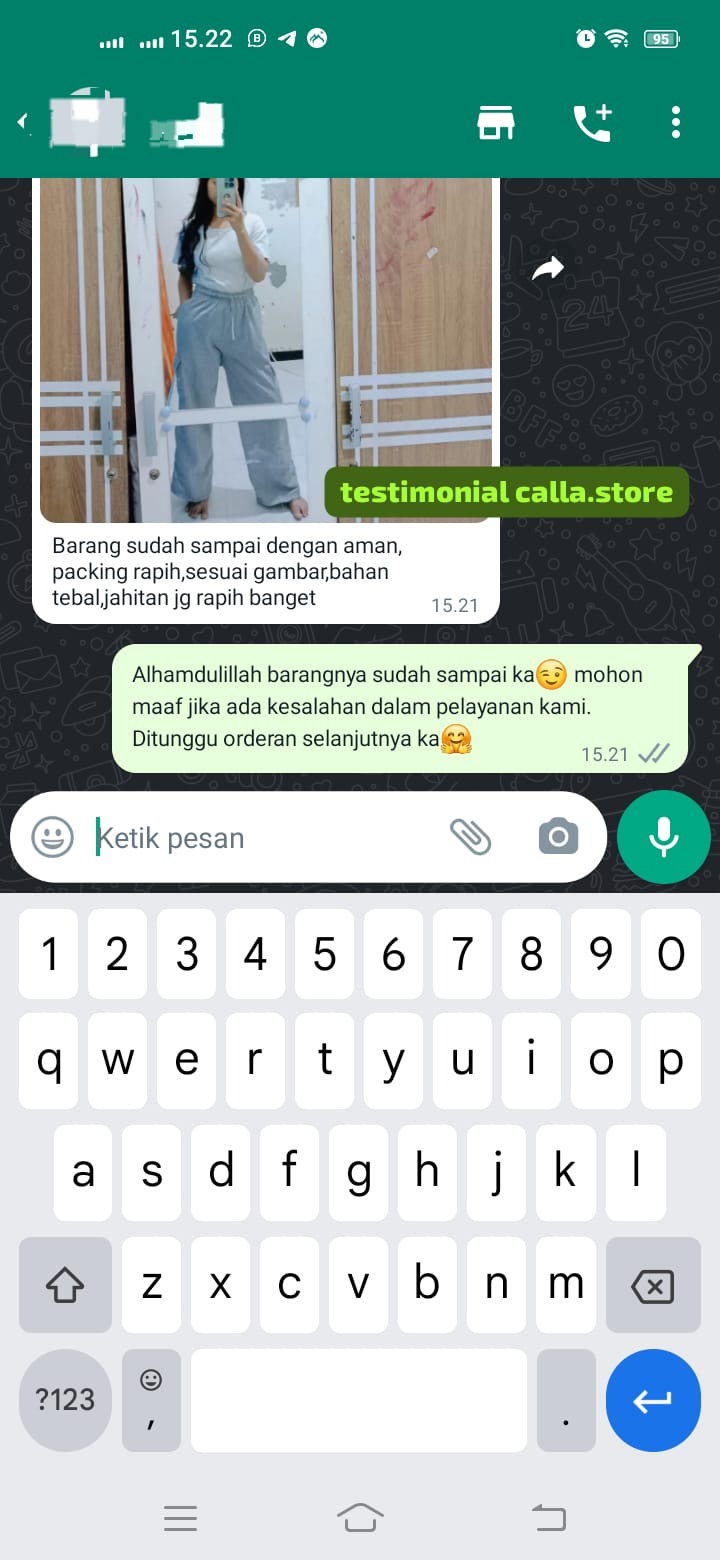Open the three-dot overflow menu
This screenshot has width=720, height=1560.
[676, 122]
